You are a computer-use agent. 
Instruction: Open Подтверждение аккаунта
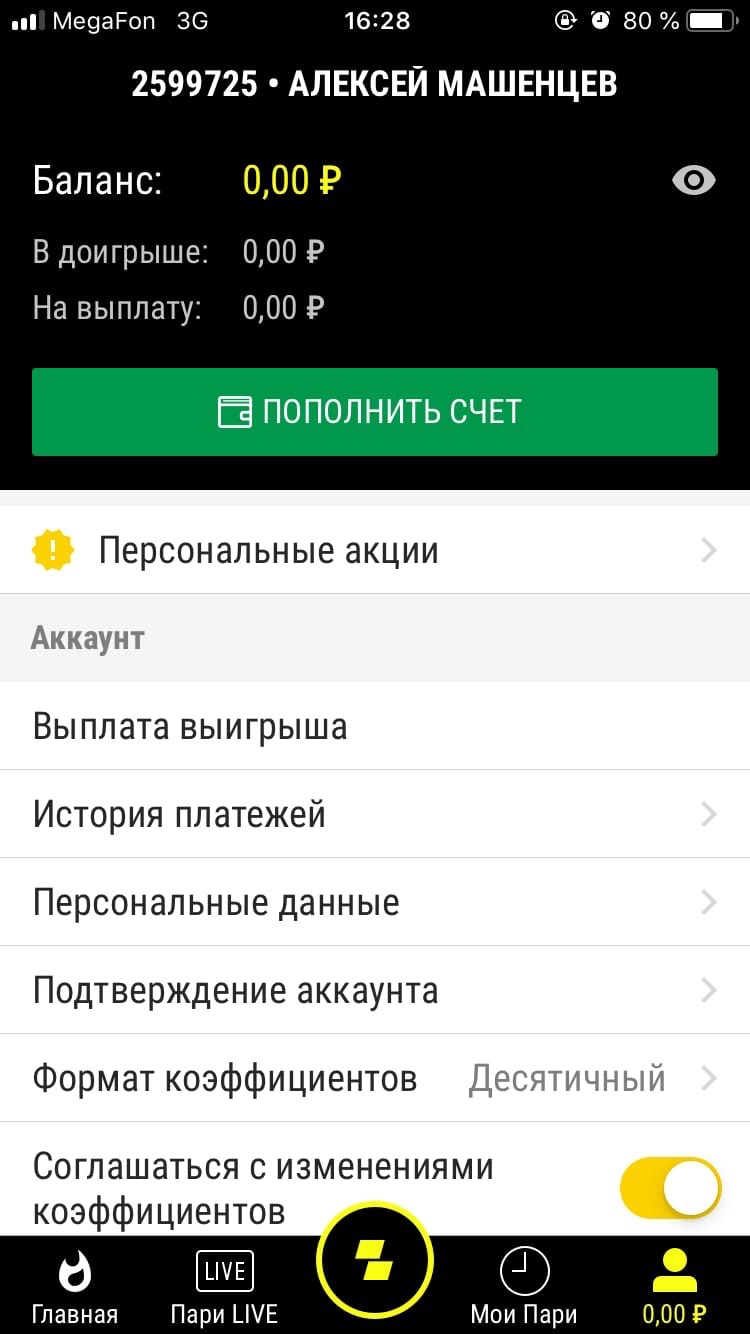pos(375,990)
